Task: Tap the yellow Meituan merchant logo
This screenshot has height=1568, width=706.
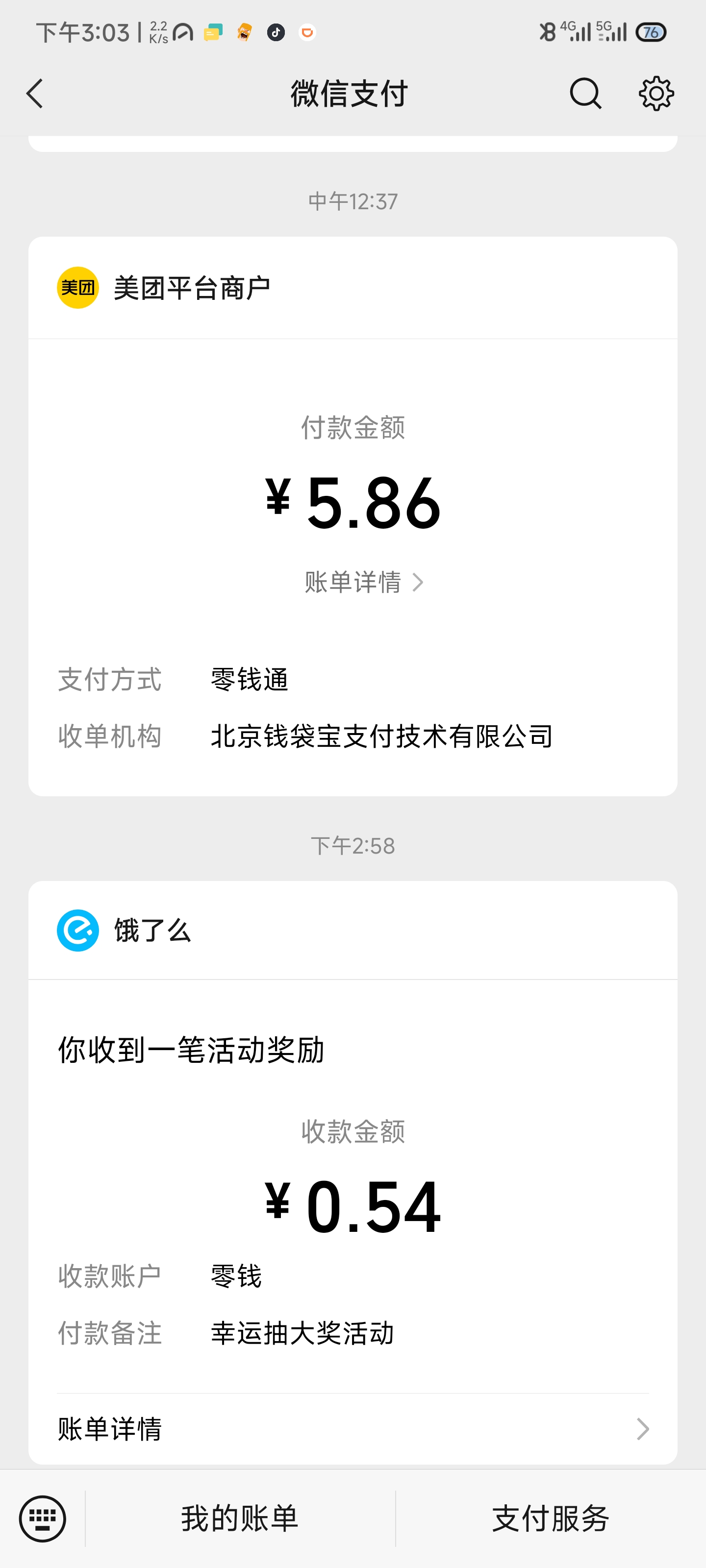Action: coord(77,286)
